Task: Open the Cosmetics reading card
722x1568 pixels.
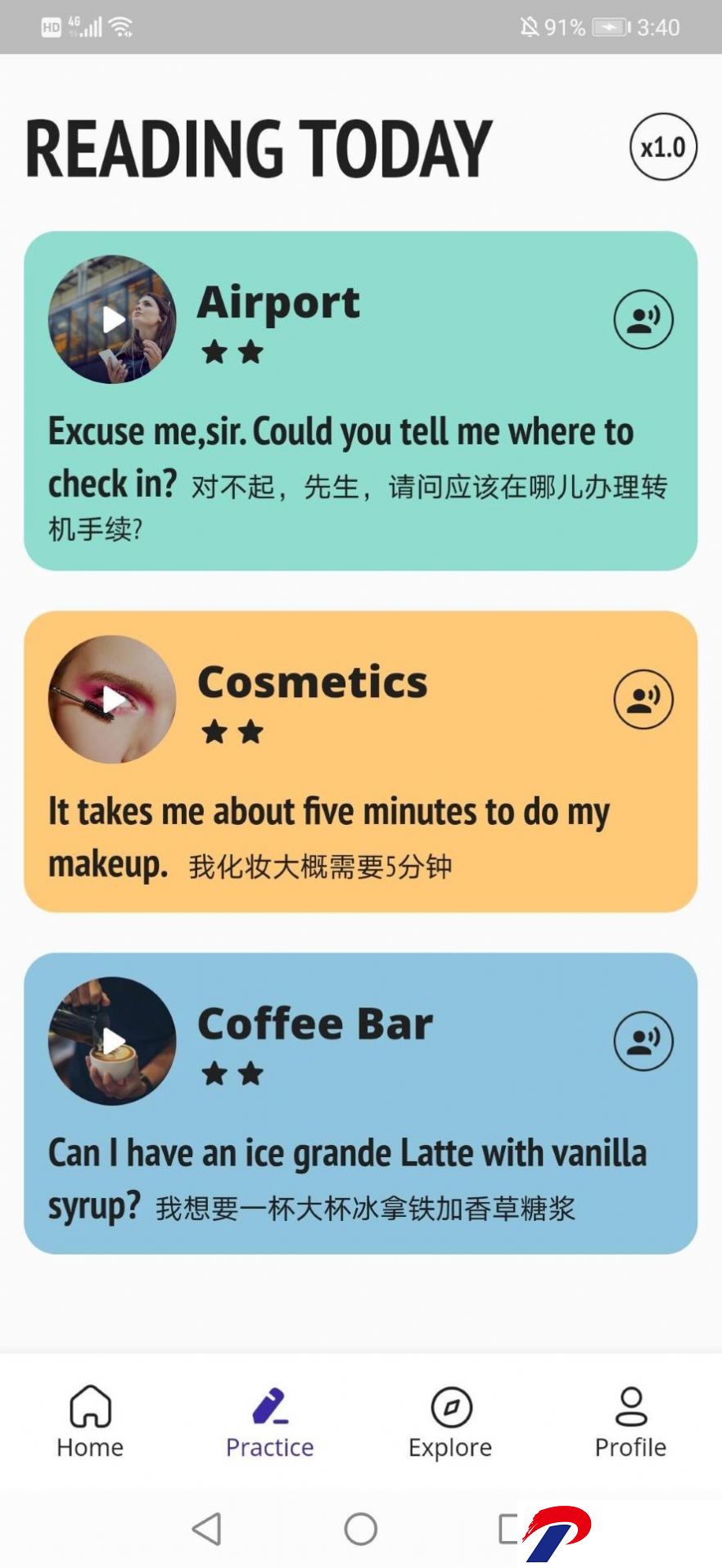Action: pyautogui.click(x=361, y=762)
